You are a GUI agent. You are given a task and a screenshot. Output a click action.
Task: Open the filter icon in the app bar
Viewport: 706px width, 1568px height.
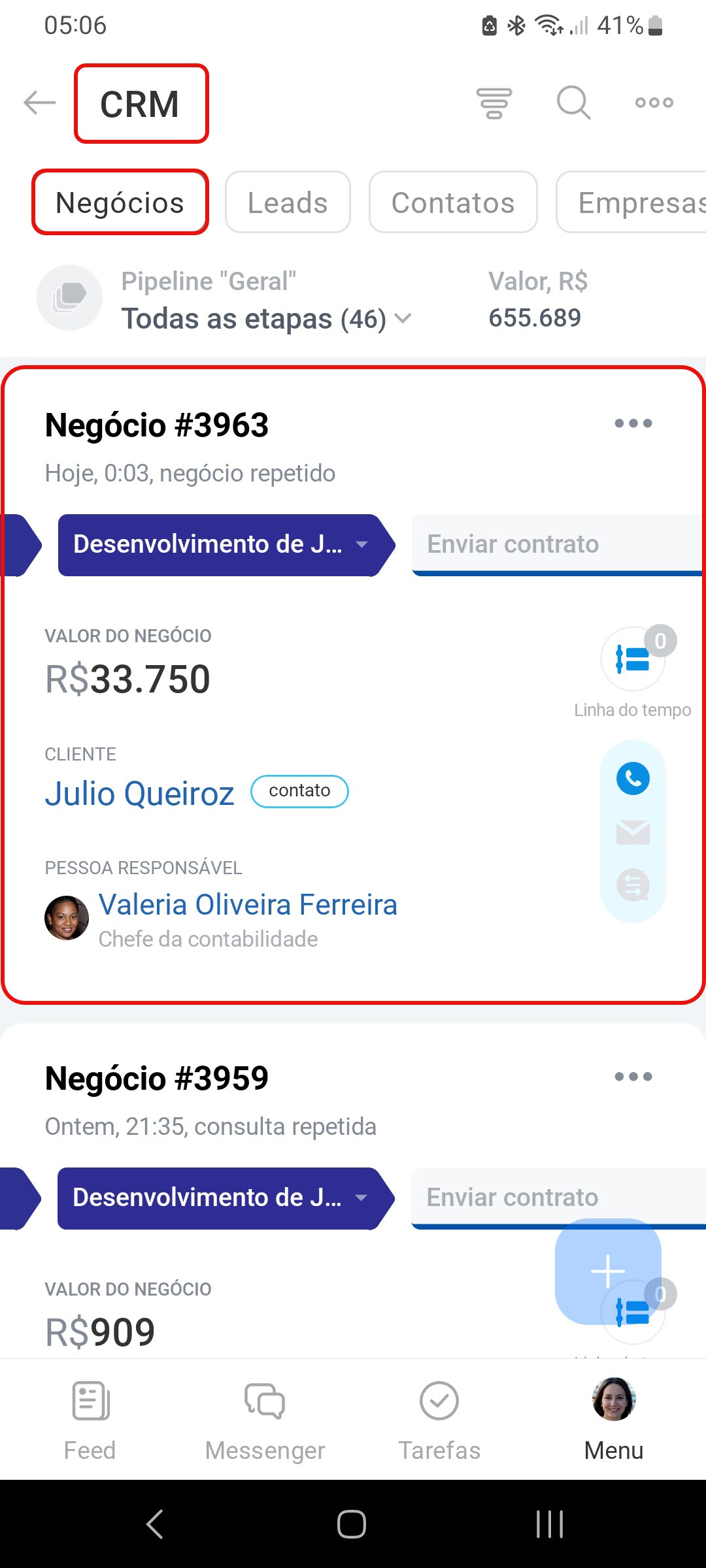[x=494, y=103]
